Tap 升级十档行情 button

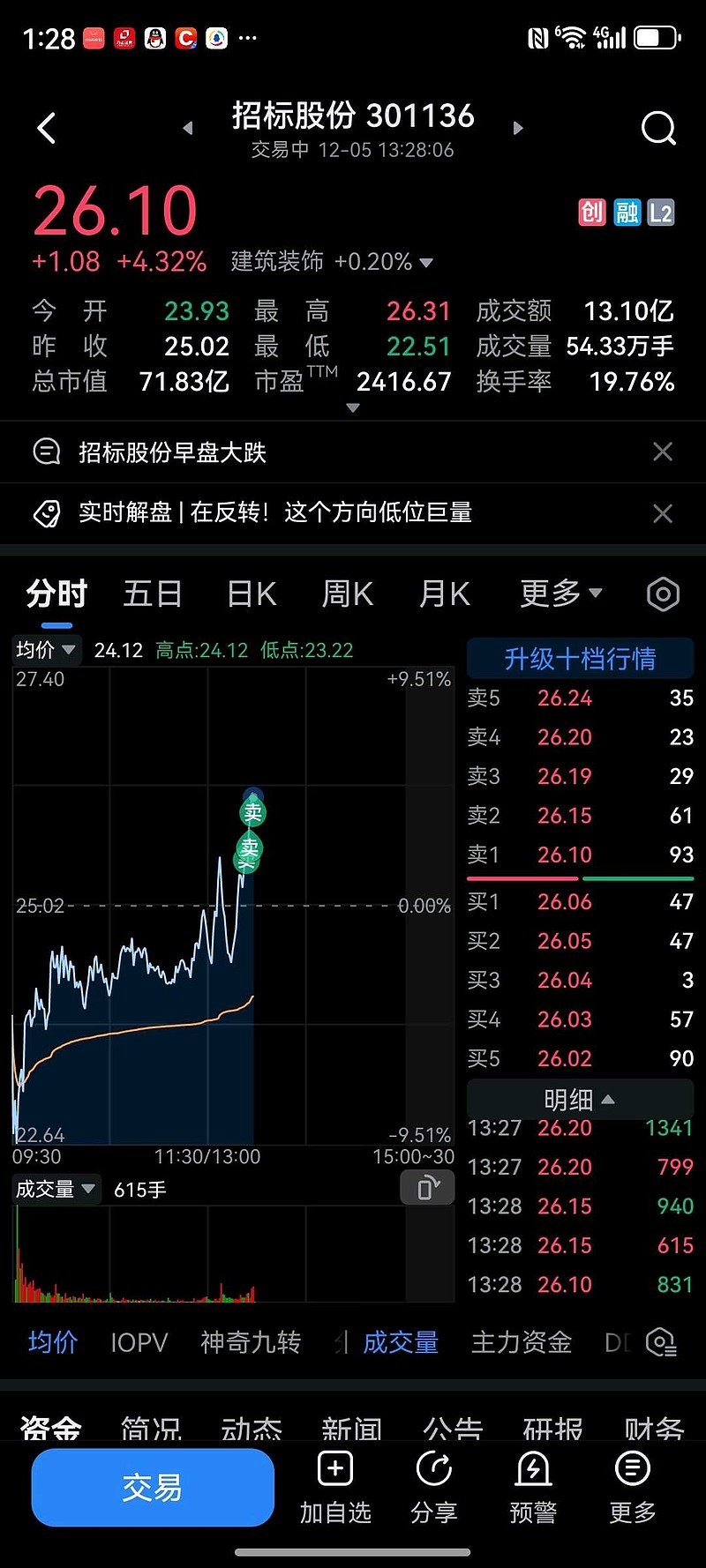(580, 659)
